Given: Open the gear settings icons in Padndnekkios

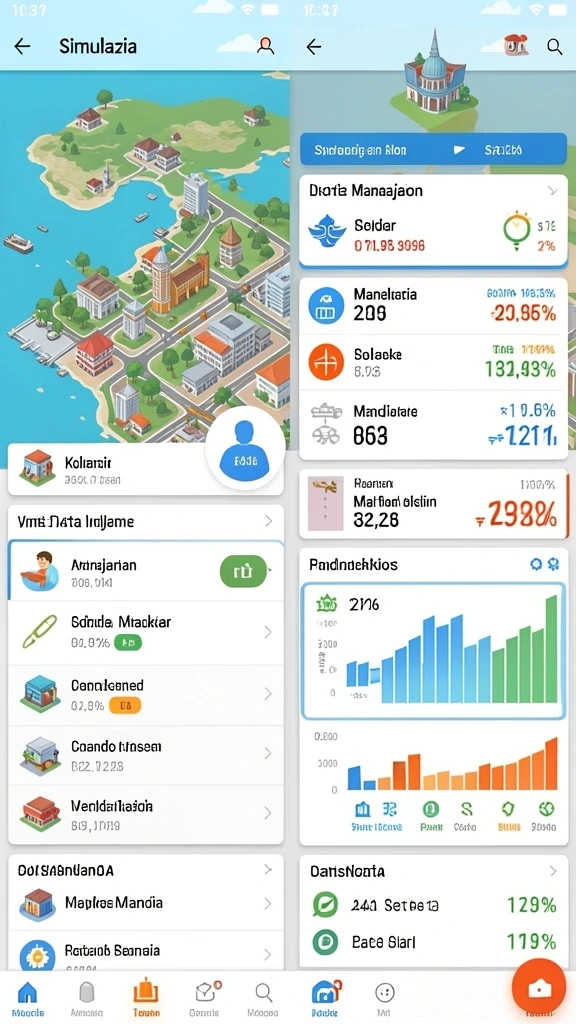Looking at the screenshot, I should coord(544,564).
